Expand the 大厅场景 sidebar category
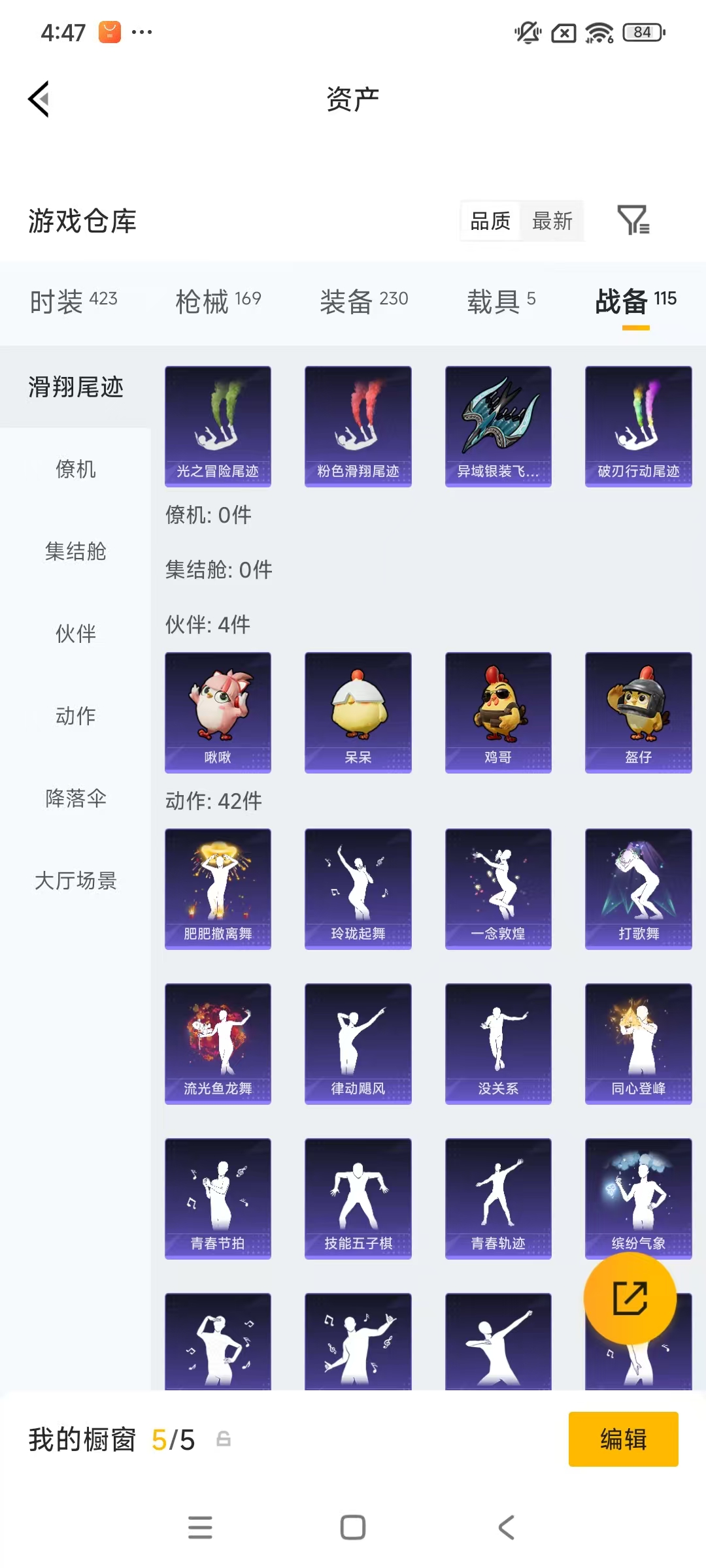 pos(75,881)
